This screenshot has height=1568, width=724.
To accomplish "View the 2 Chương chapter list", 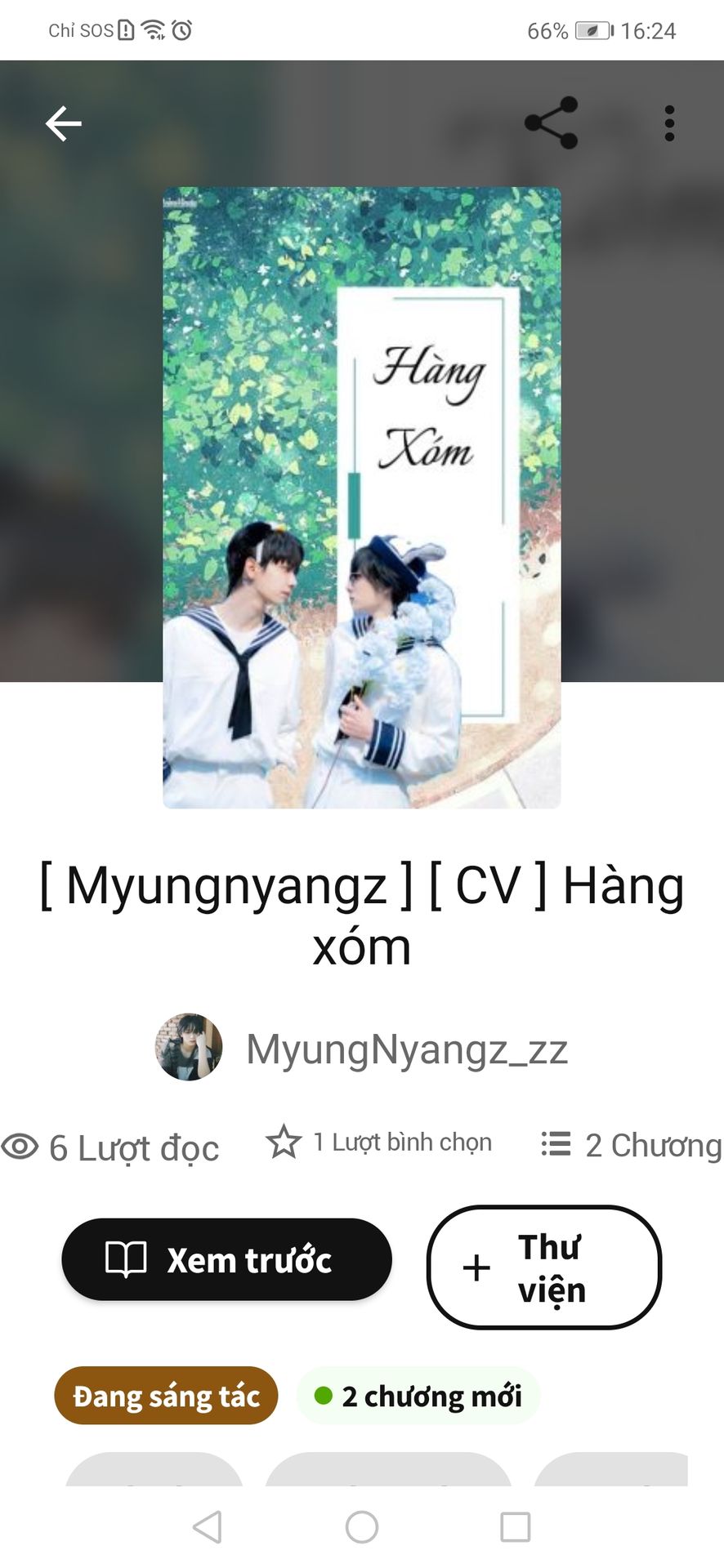I will [x=632, y=1145].
